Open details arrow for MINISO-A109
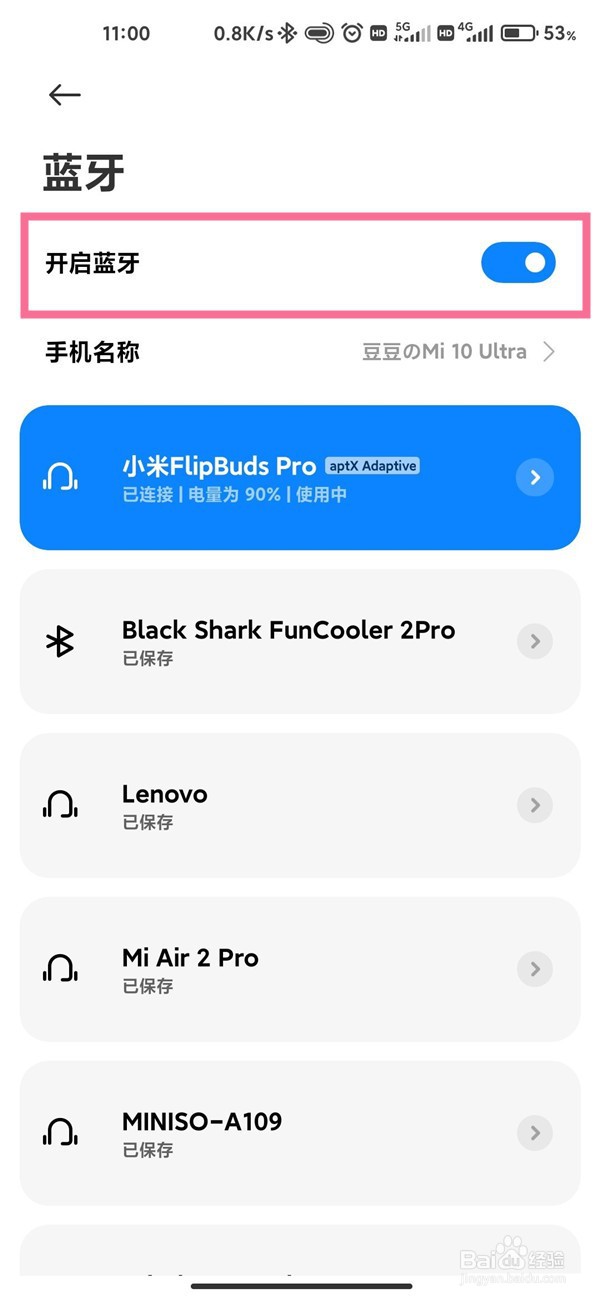The image size is (600, 1300). 535,1133
